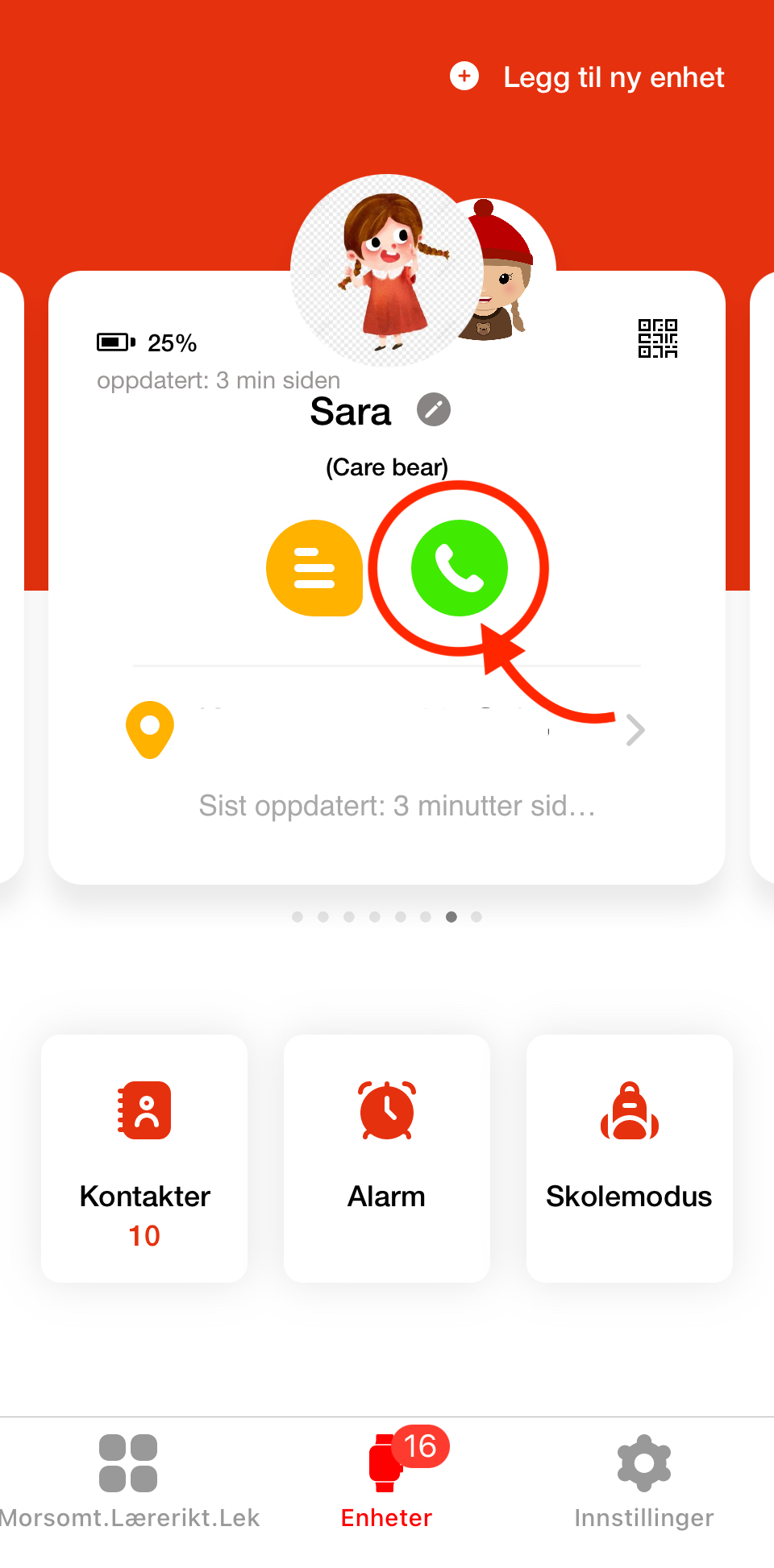This screenshot has height=1568, width=774.
Task: Tap Sara's profile avatar
Action: point(387,270)
